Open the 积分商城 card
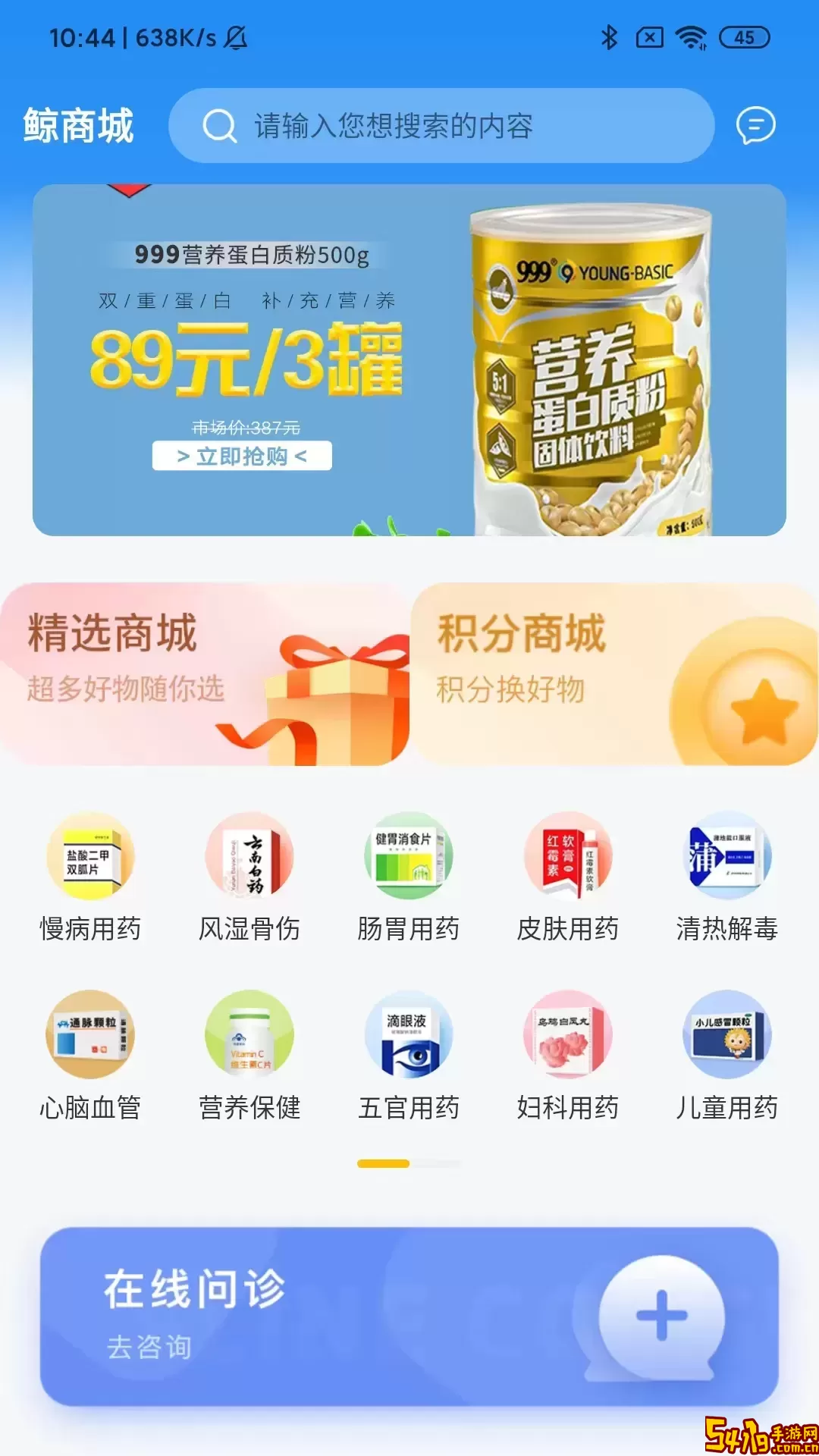819x1456 pixels. (x=614, y=673)
